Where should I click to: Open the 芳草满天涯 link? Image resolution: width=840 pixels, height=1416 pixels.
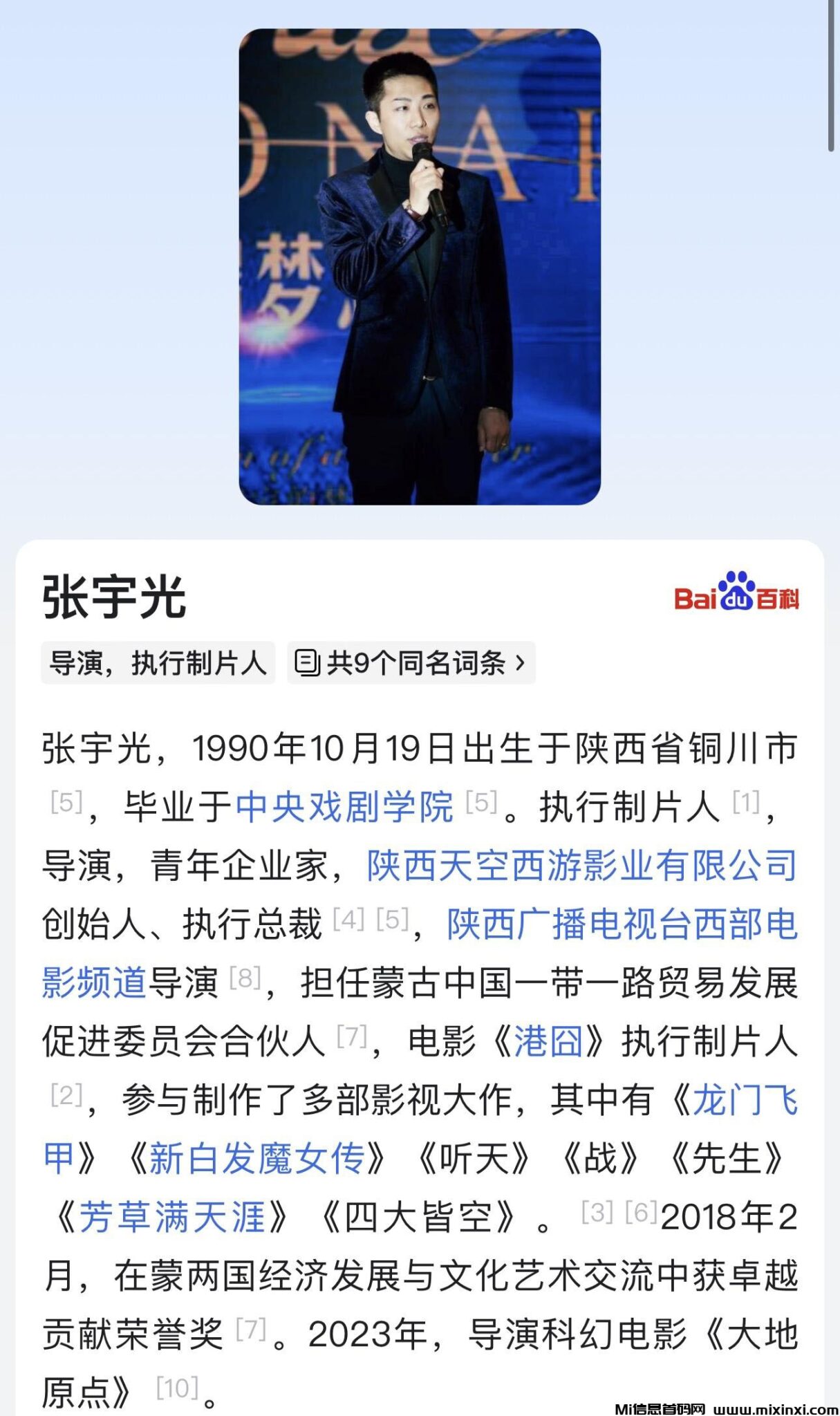(172, 1218)
